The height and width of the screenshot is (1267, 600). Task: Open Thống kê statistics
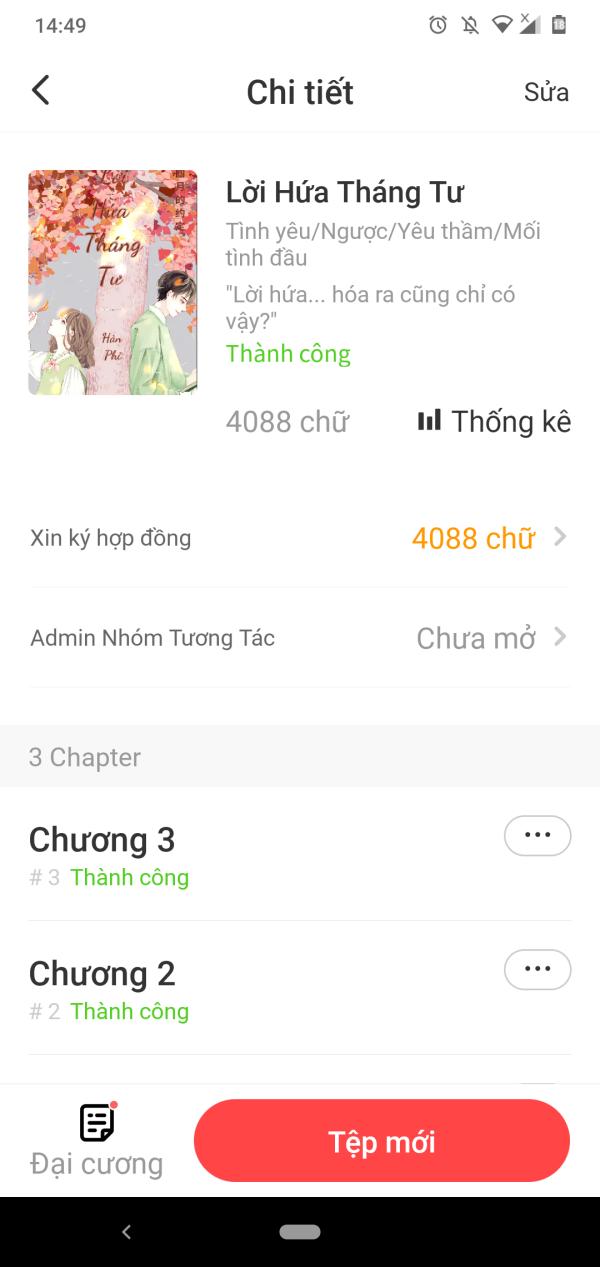pyautogui.click(x=494, y=421)
